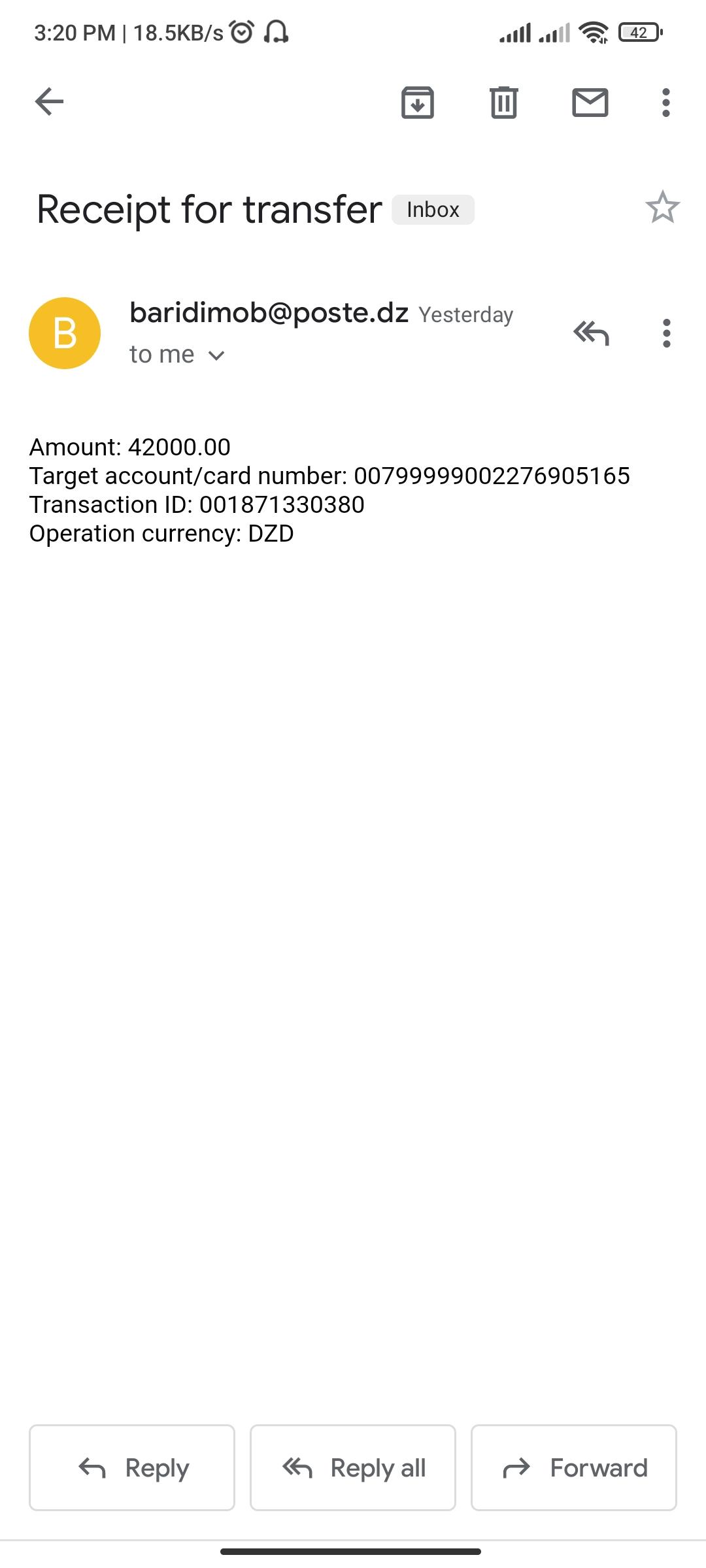Expand the "to me" recipient details
This screenshot has width=706, height=1568.
coord(177,355)
